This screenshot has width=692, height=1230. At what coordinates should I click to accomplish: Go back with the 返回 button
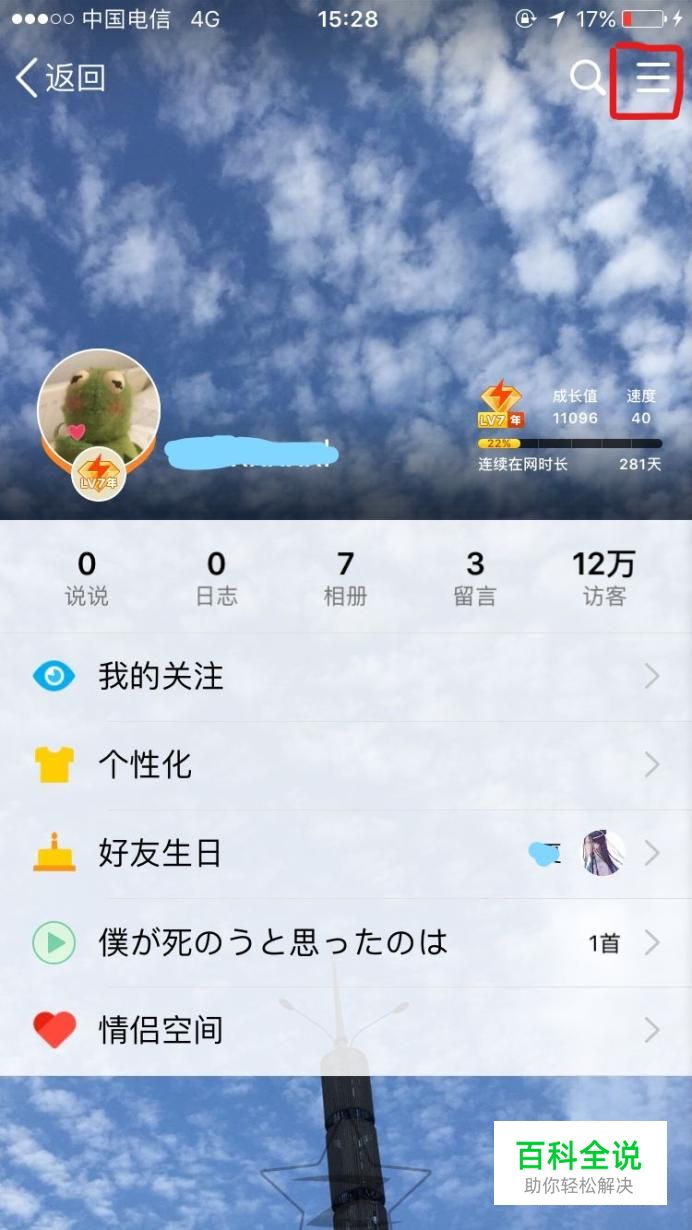pyautogui.click(x=61, y=77)
